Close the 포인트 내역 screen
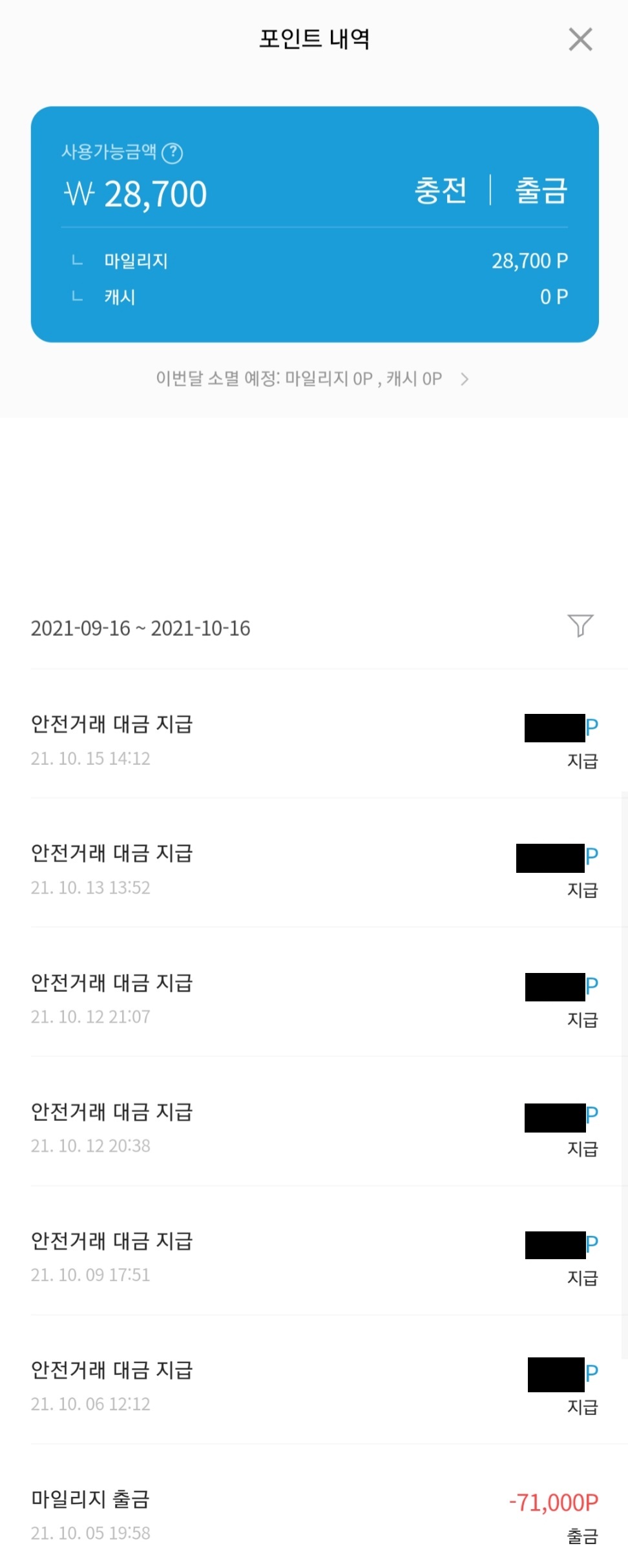Screen dimensions: 628x1568 580,39
